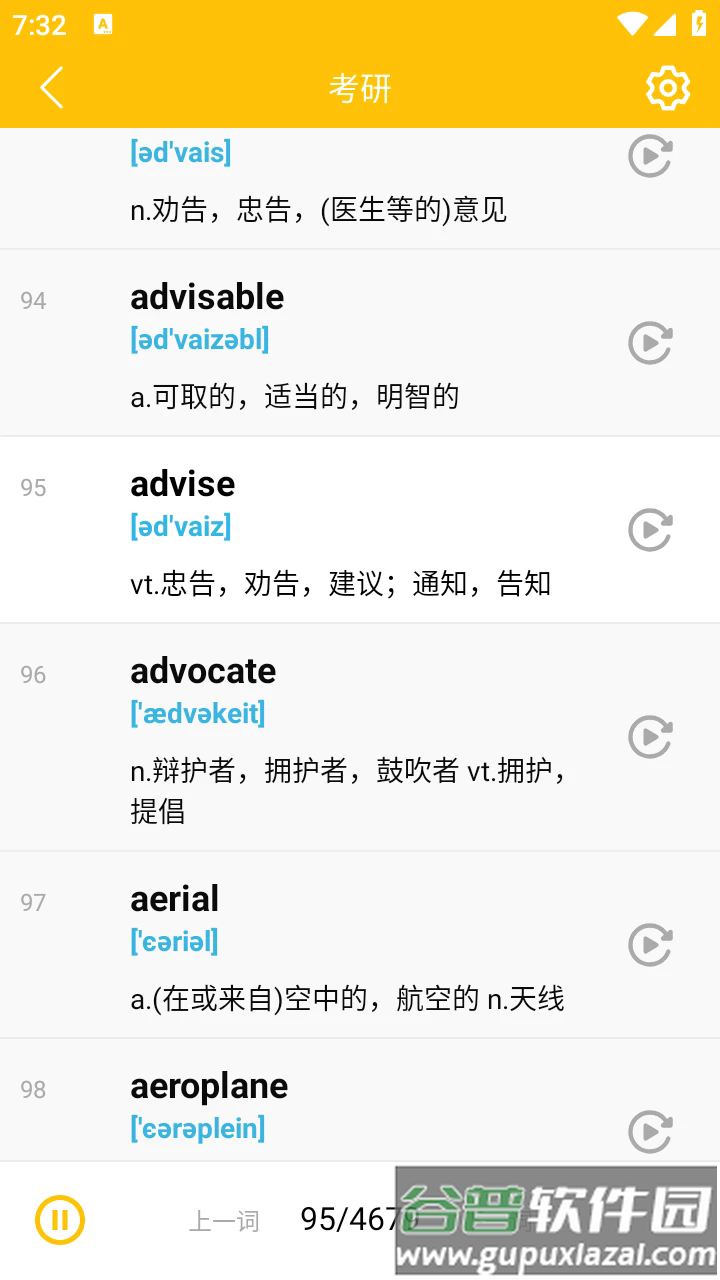Image resolution: width=720 pixels, height=1280 pixels.
Task: Play pronunciation of advisable
Action: click(649, 343)
